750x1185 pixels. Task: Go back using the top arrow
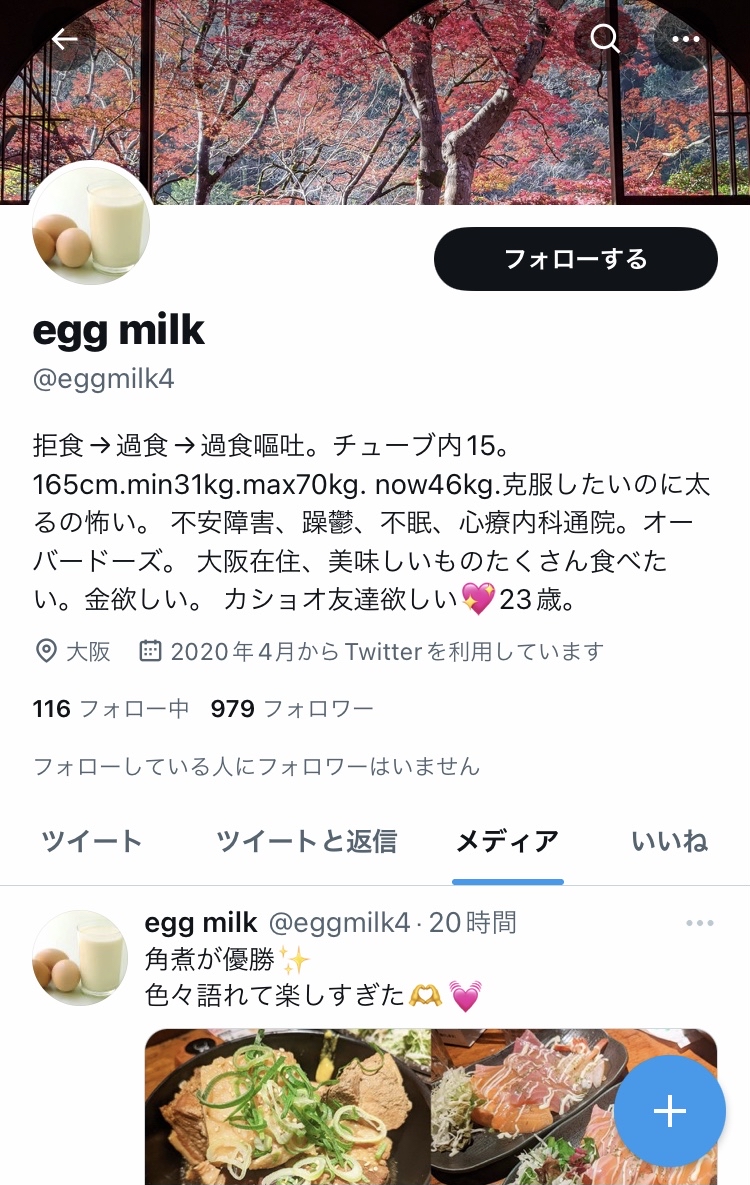(x=65, y=39)
